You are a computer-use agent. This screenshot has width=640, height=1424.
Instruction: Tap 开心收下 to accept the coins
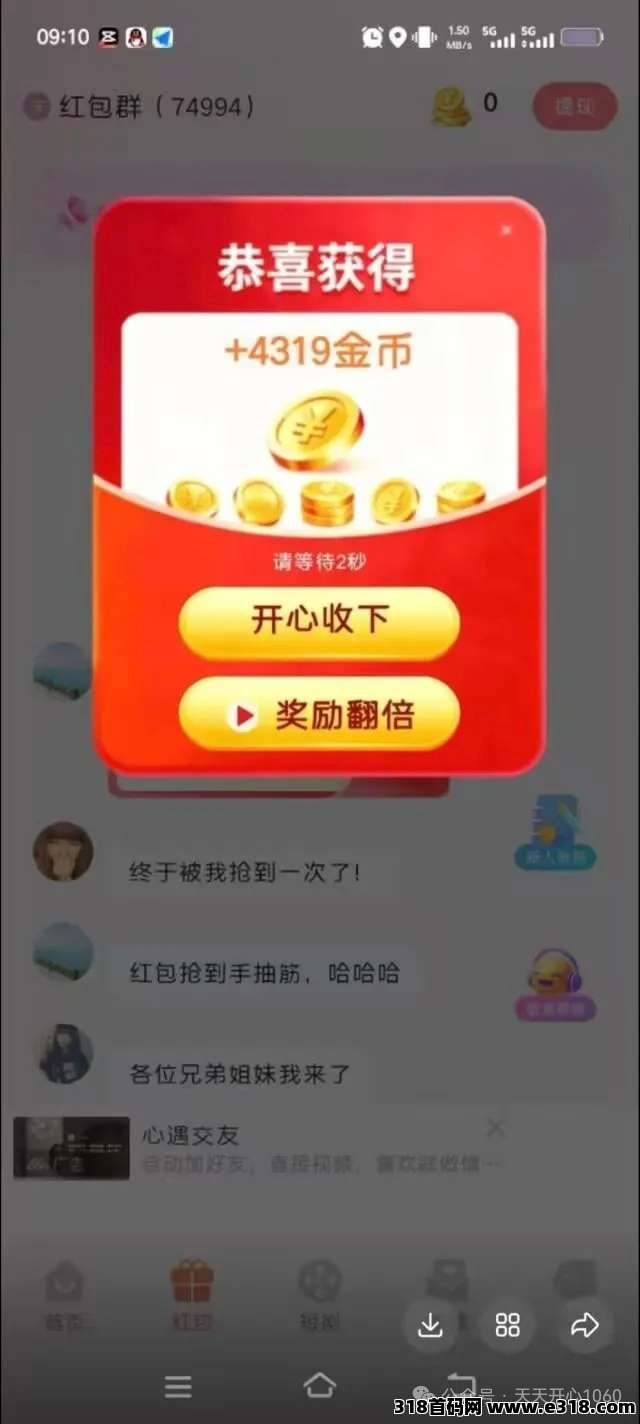(319, 621)
